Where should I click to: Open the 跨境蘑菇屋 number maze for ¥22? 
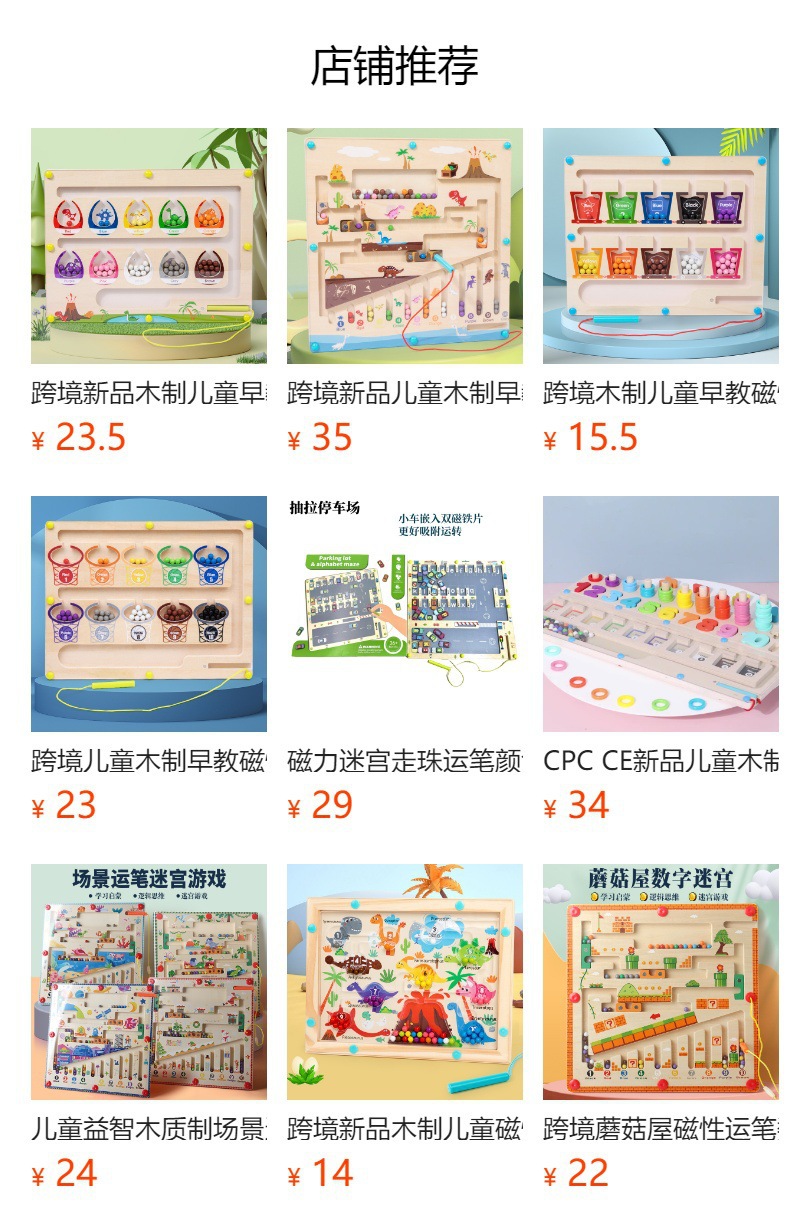tap(660, 982)
